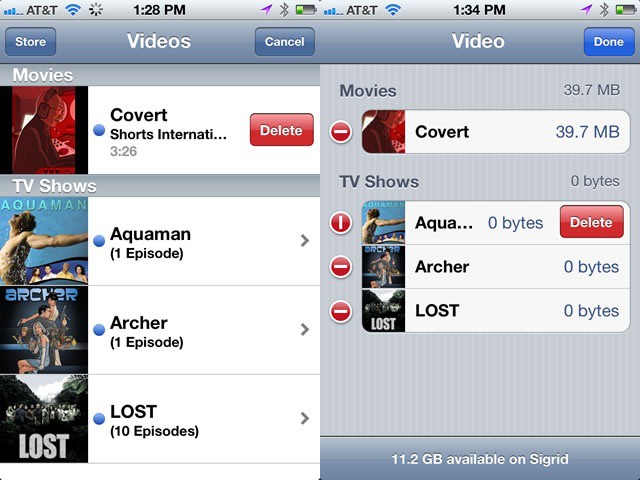Image resolution: width=640 pixels, height=480 pixels.
Task: Delete the Covert movie in Videos list
Action: (281, 130)
